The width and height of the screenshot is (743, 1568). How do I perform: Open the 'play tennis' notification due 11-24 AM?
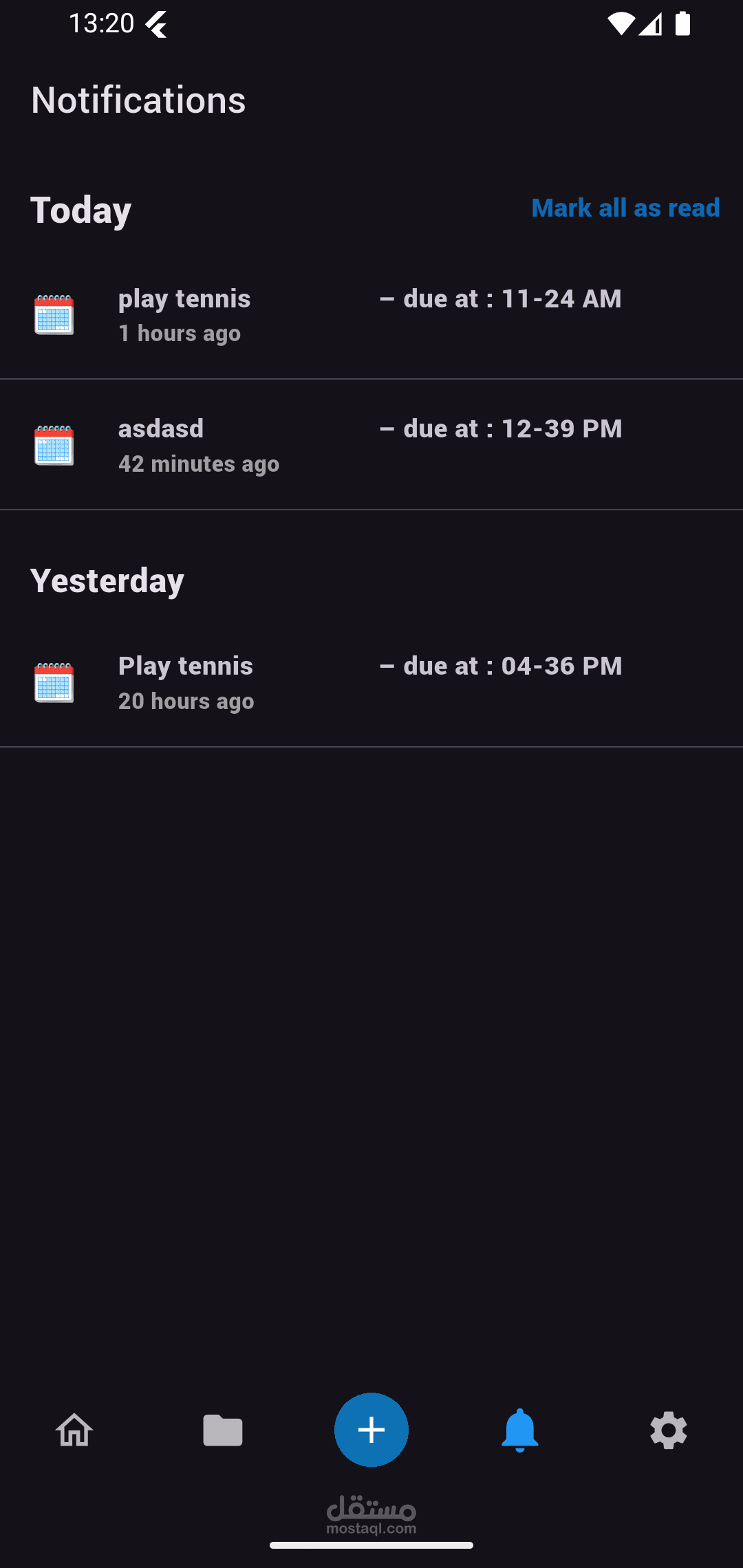tap(370, 315)
